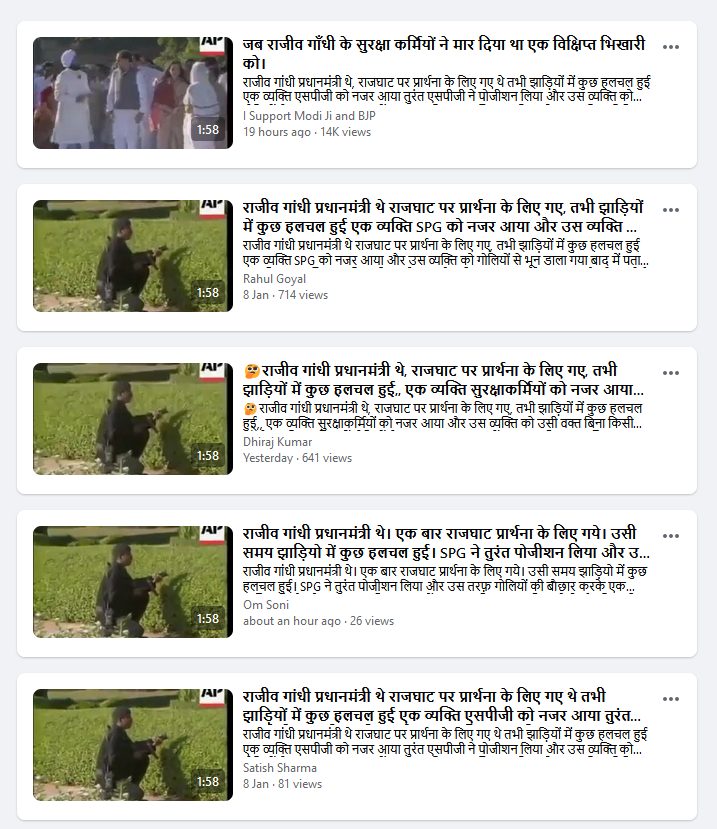Open the overflow menu on Rahul Goyal's video
Image resolution: width=717 pixels, height=829 pixels.
coord(671,210)
